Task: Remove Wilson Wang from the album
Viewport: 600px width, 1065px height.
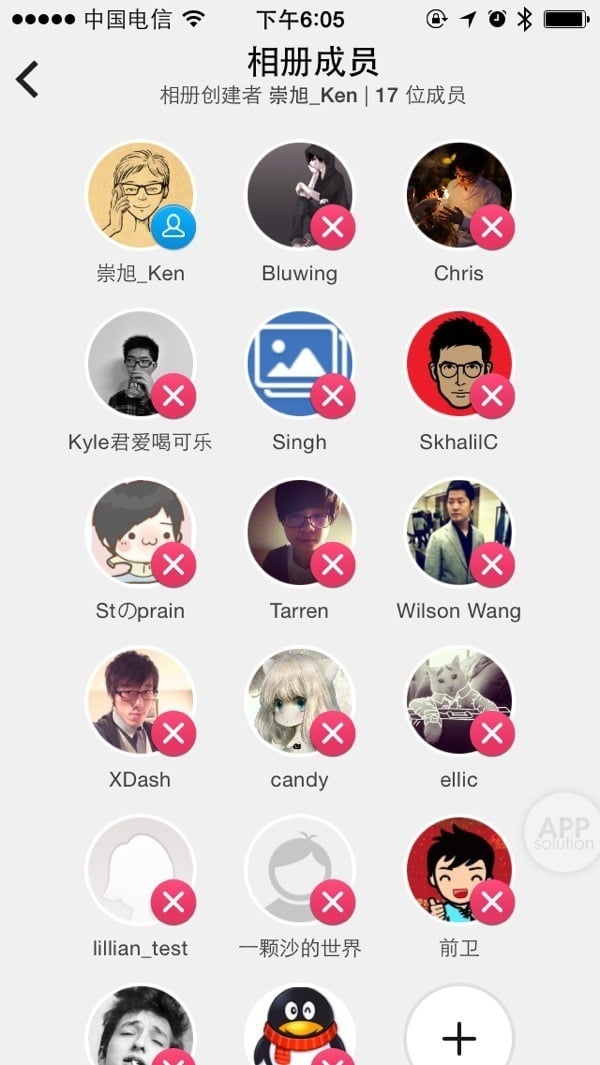Action: 492,565
